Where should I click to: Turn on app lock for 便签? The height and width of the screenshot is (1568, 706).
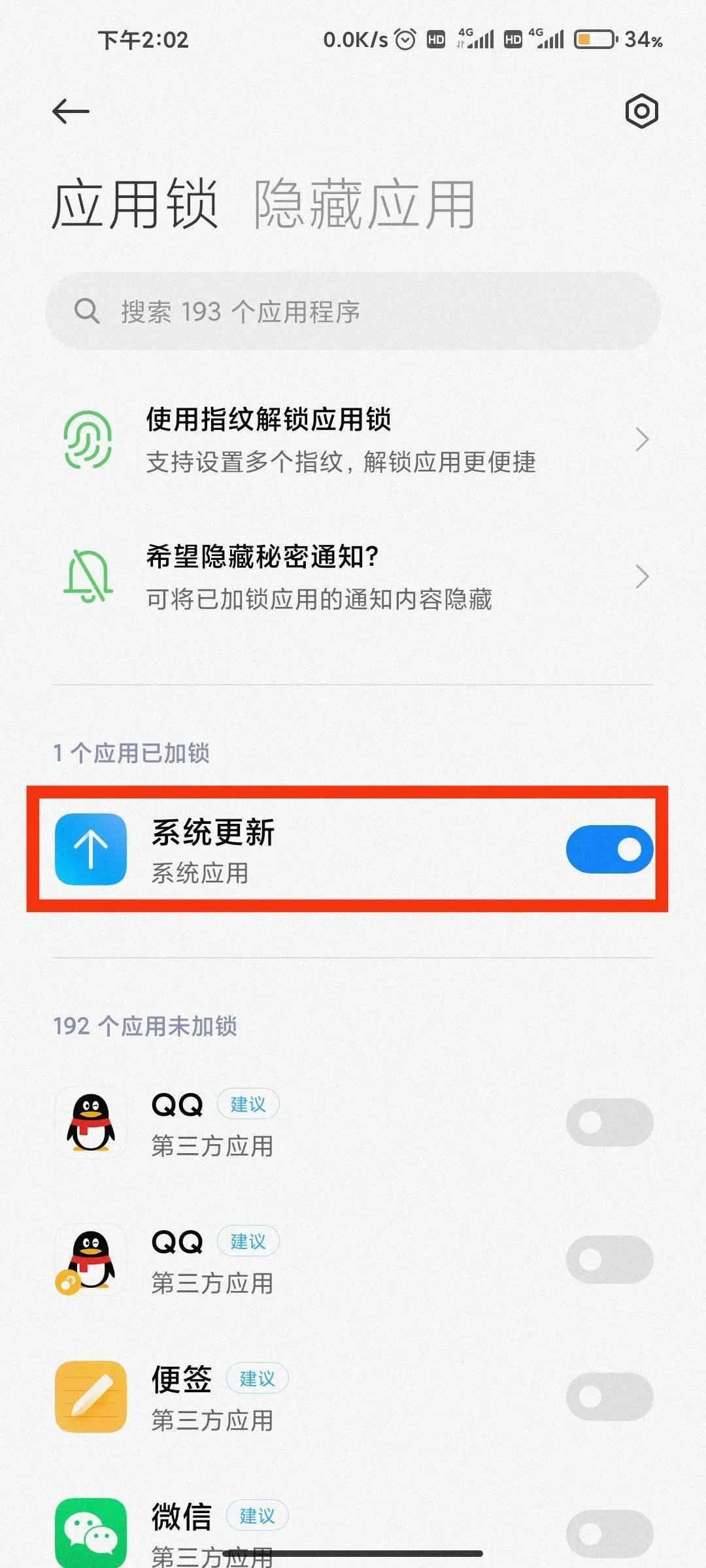[609, 1397]
